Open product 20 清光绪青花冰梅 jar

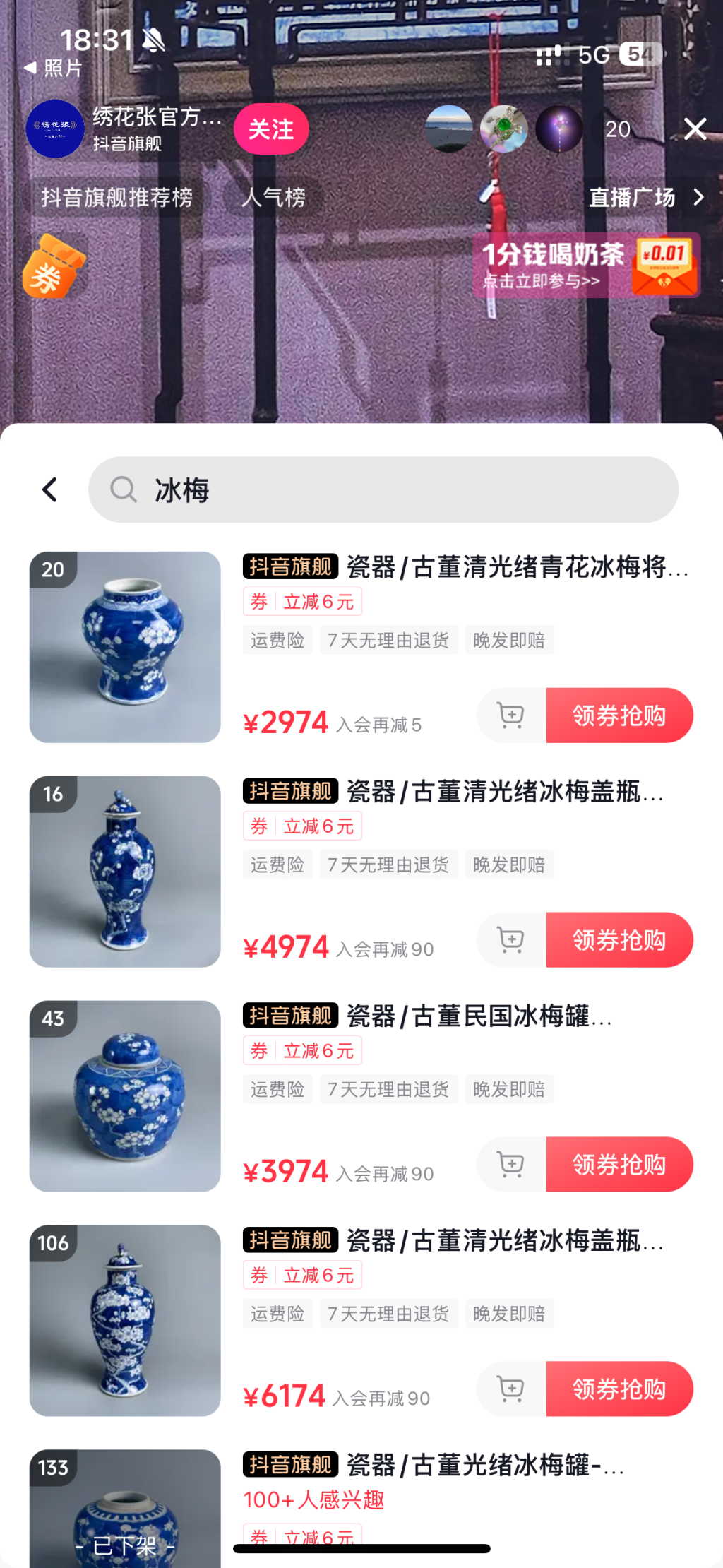click(125, 647)
